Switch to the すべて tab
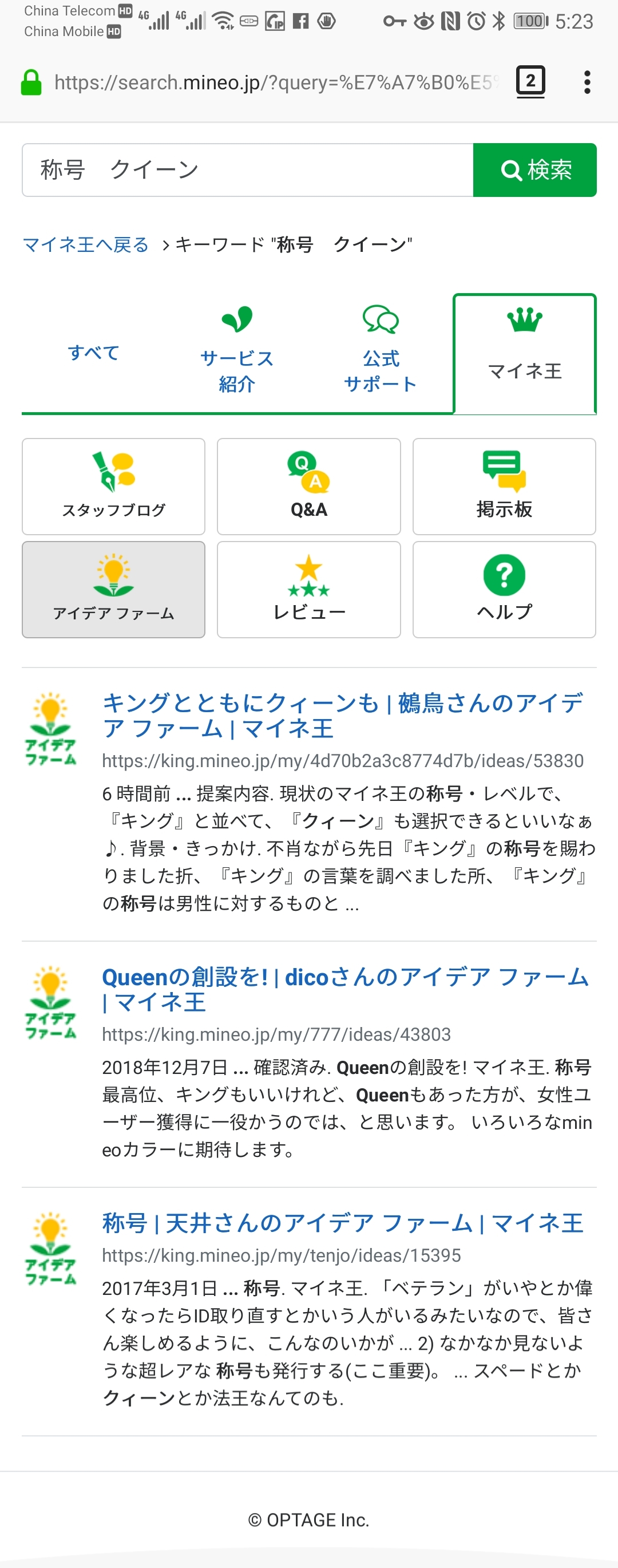This screenshot has height=1568, width=618. [x=93, y=353]
